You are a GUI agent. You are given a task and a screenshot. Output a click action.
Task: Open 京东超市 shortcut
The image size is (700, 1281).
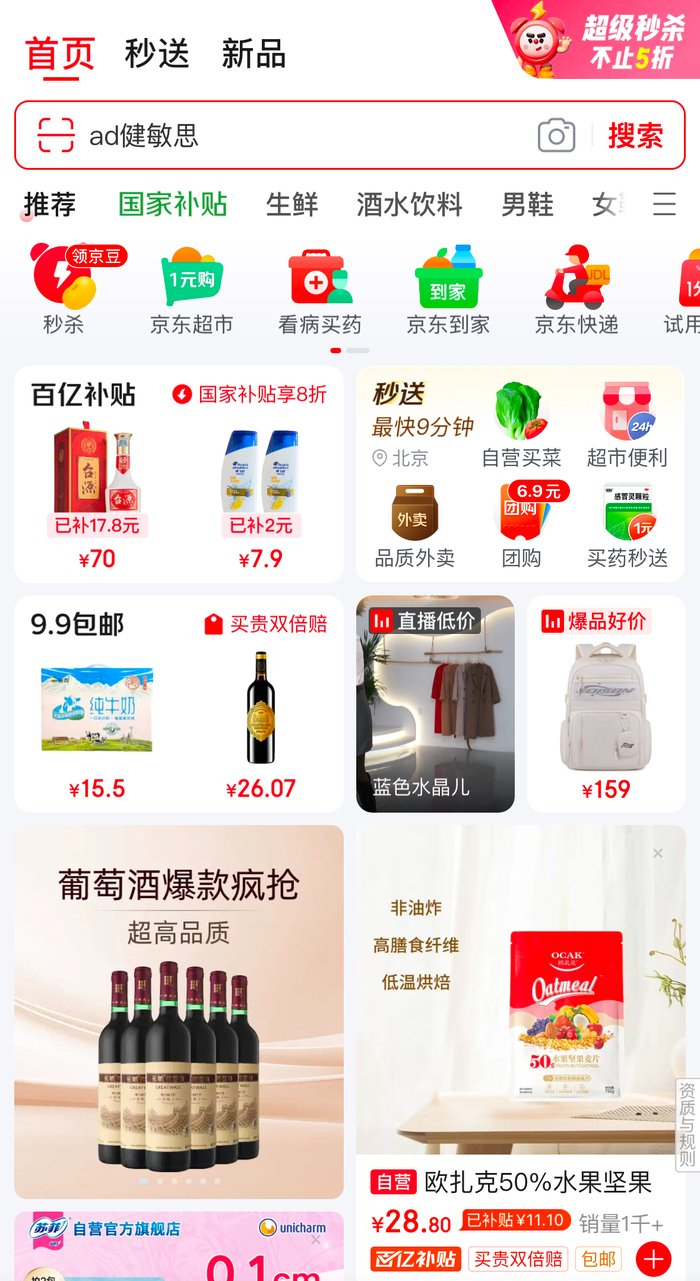(191, 289)
